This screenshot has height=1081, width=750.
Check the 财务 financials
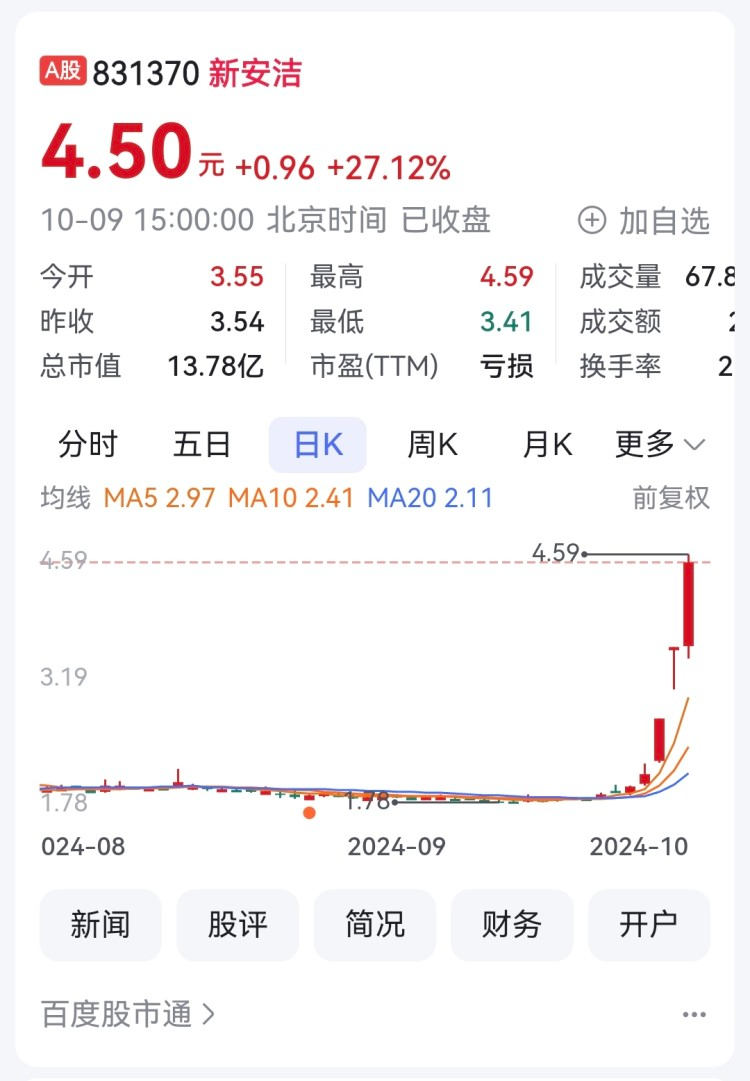pos(512,925)
